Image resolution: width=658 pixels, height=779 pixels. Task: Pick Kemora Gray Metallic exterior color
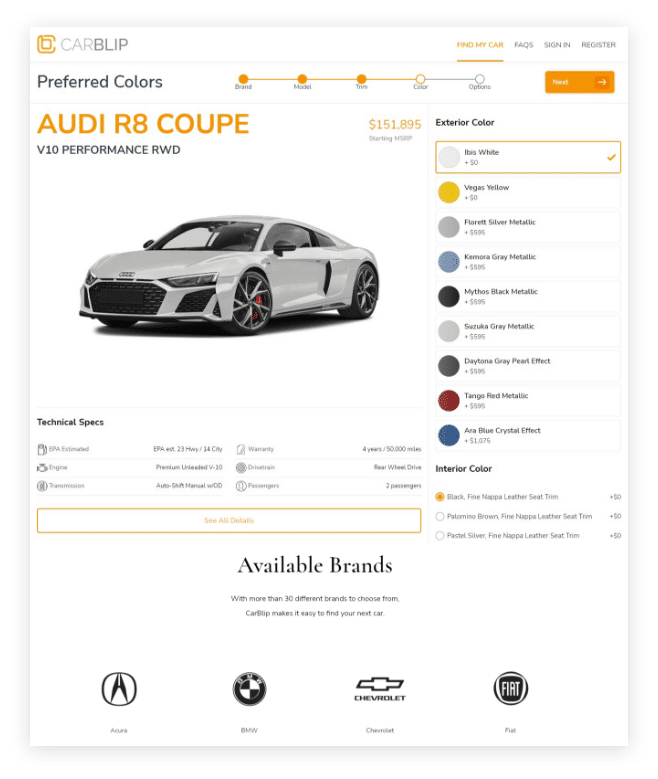tap(527, 262)
